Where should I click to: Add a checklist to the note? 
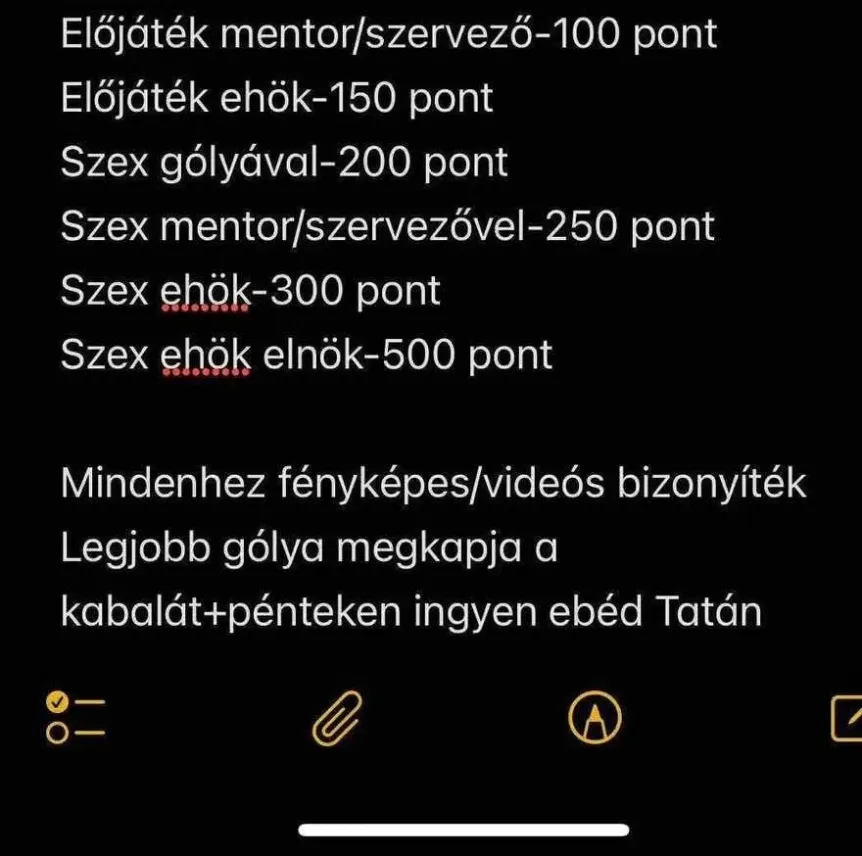pyautogui.click(x=75, y=716)
